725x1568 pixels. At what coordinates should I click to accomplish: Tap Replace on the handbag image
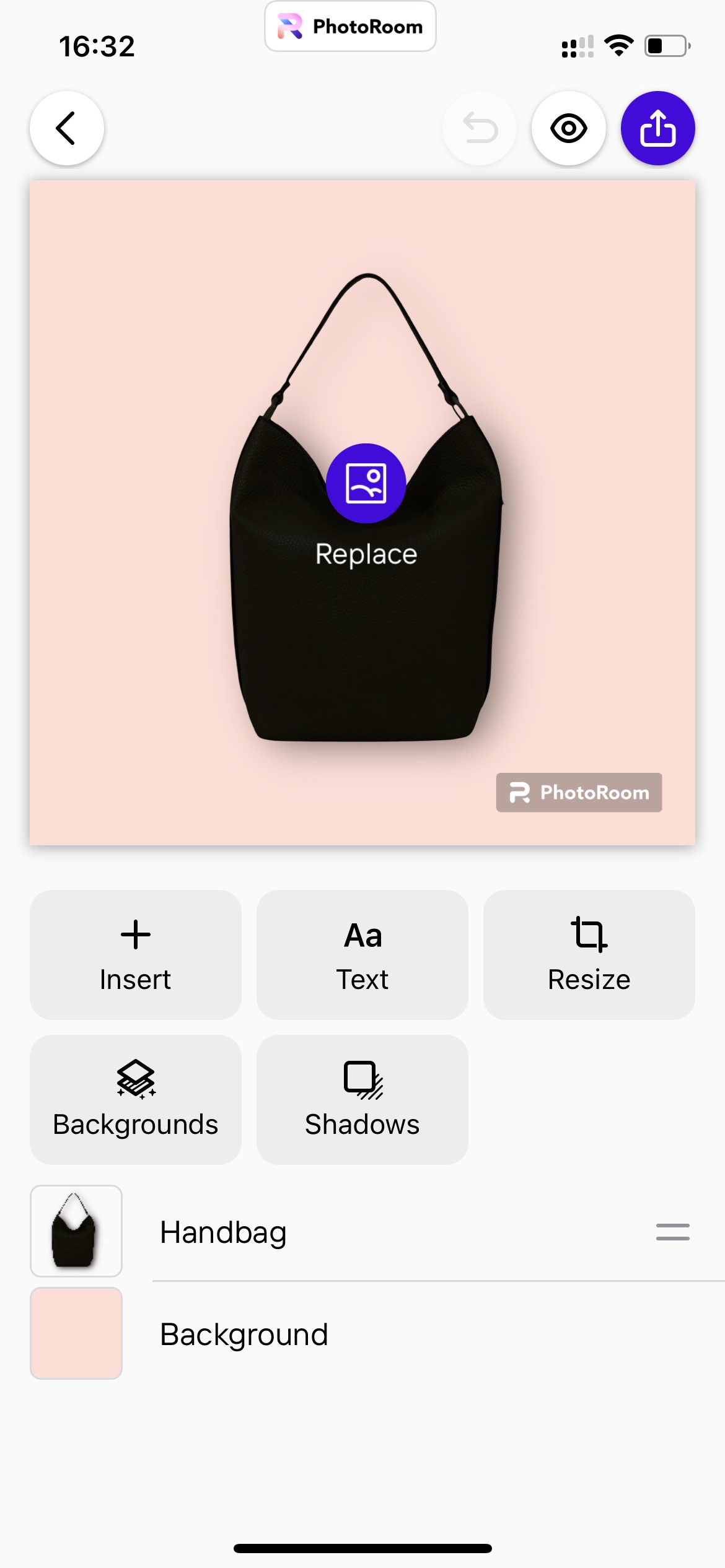coord(366,505)
